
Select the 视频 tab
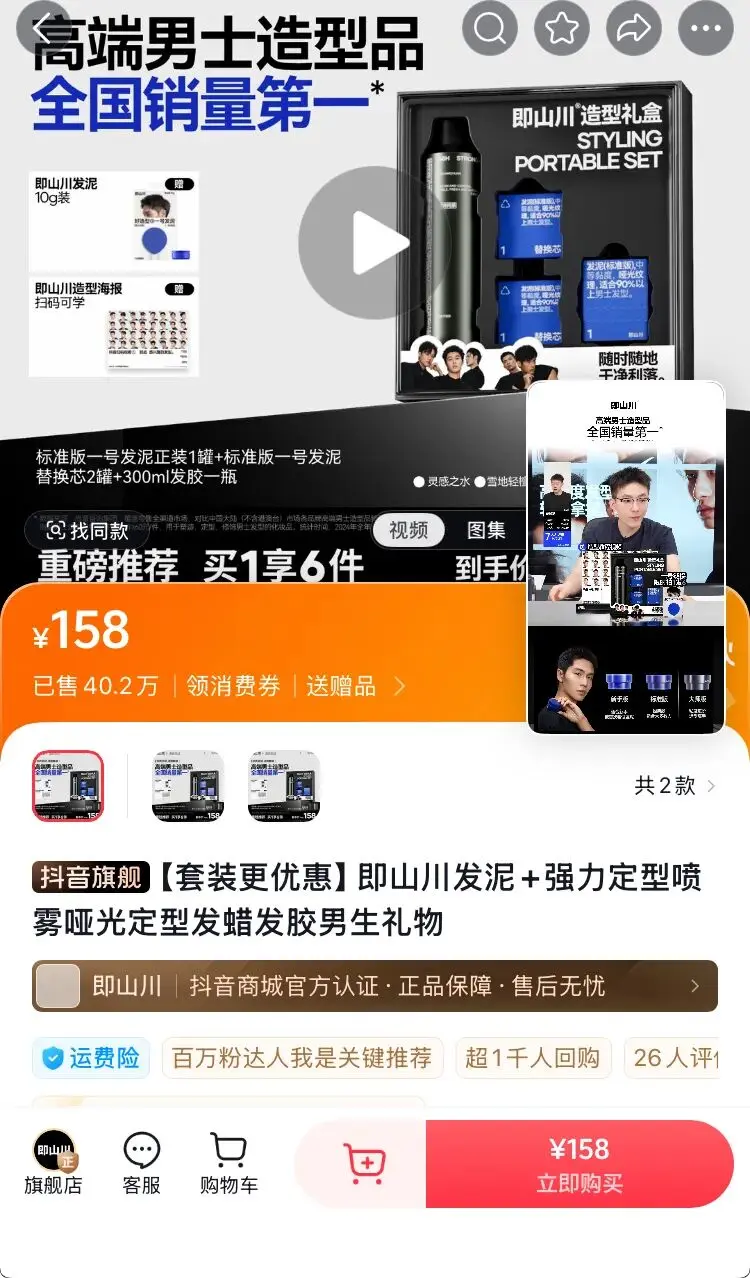409,530
